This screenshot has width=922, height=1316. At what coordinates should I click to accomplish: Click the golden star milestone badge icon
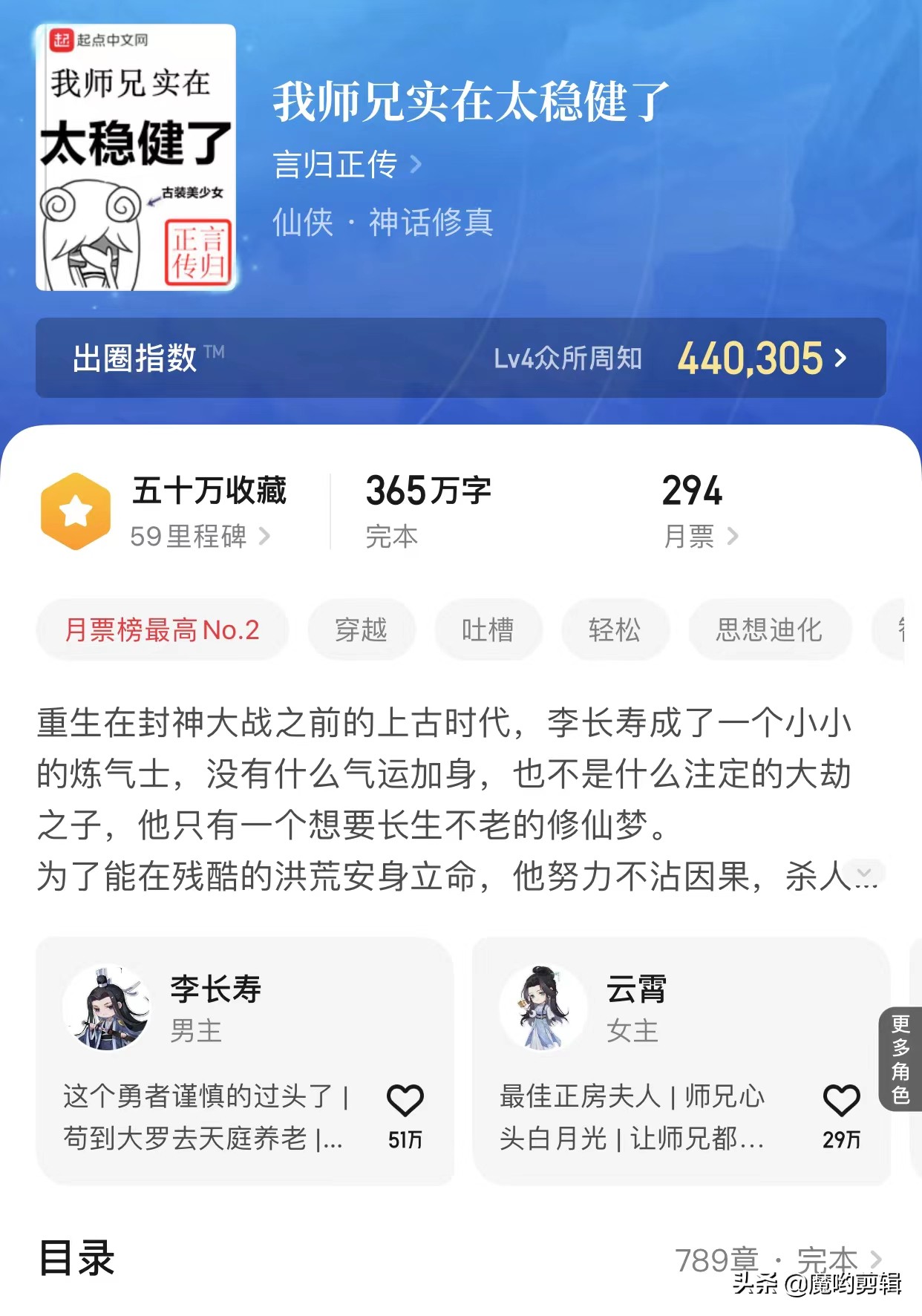tap(75, 510)
